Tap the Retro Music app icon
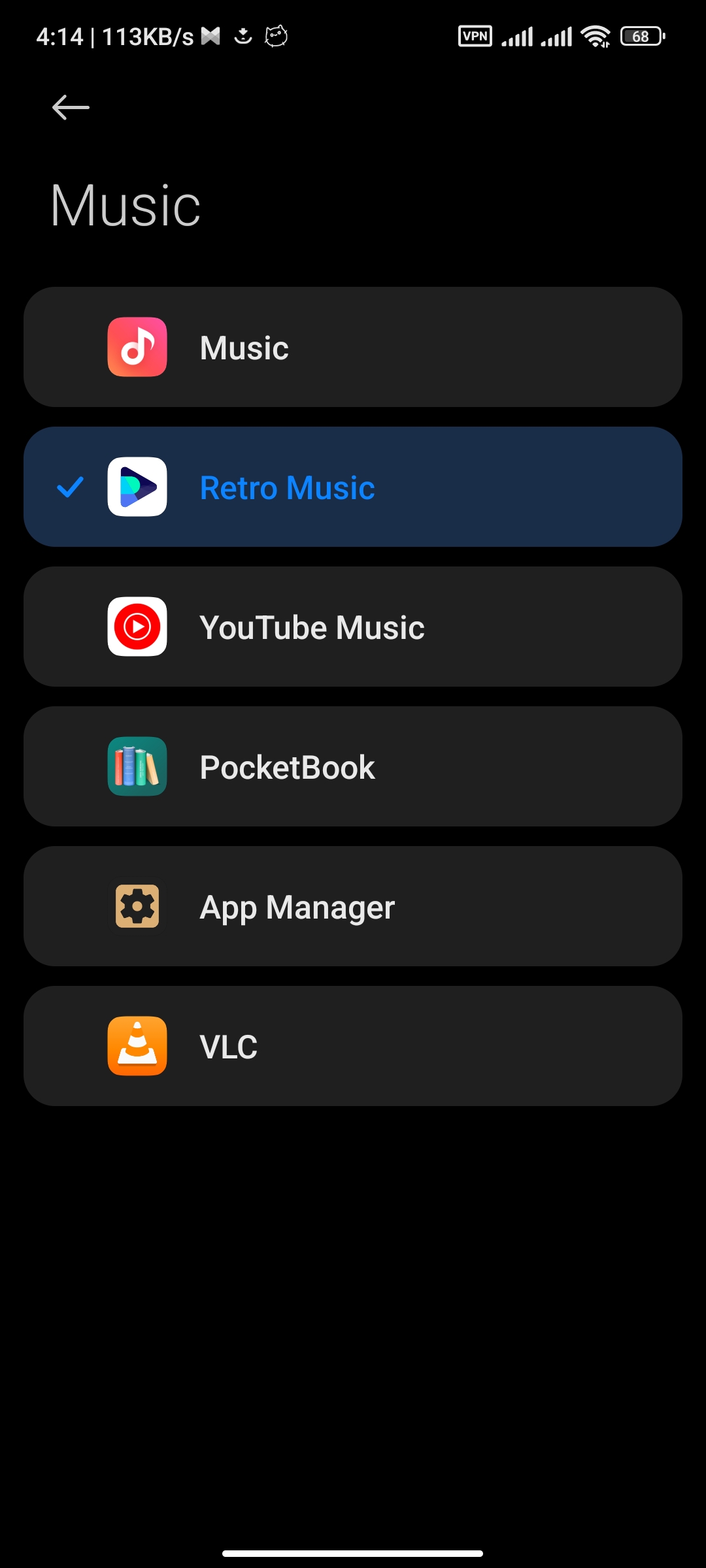Screen dimensions: 706x1568 136,487
